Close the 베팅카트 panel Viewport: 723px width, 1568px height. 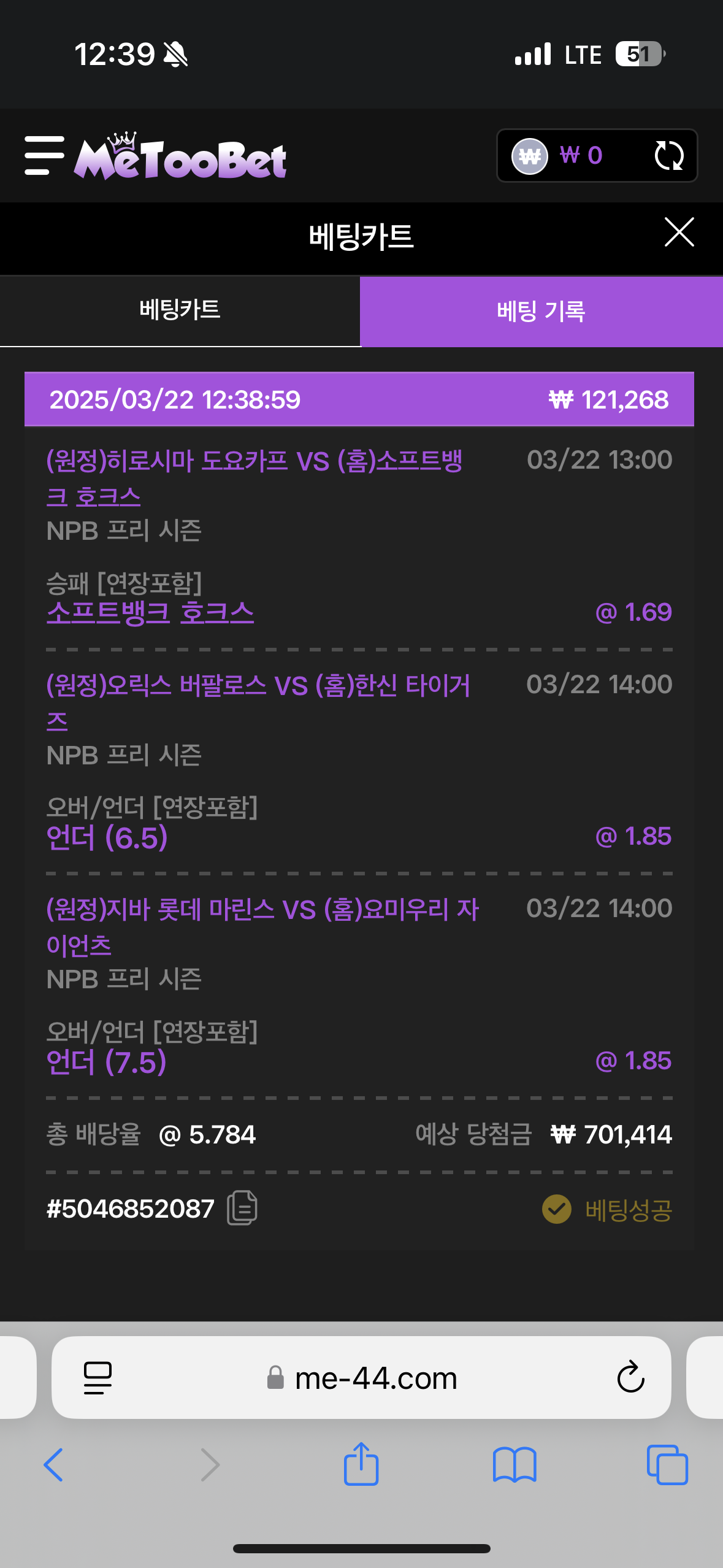(x=679, y=233)
